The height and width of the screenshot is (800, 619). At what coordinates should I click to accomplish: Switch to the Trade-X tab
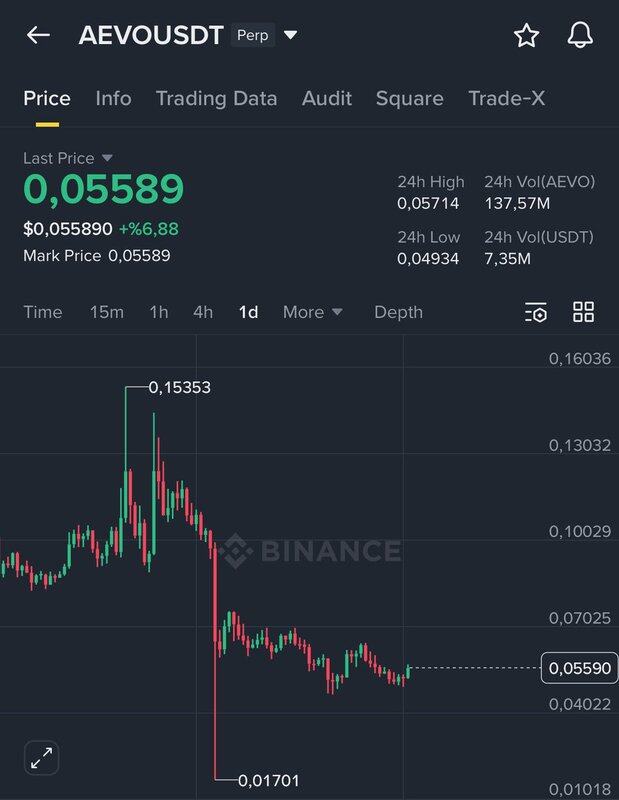pos(506,98)
